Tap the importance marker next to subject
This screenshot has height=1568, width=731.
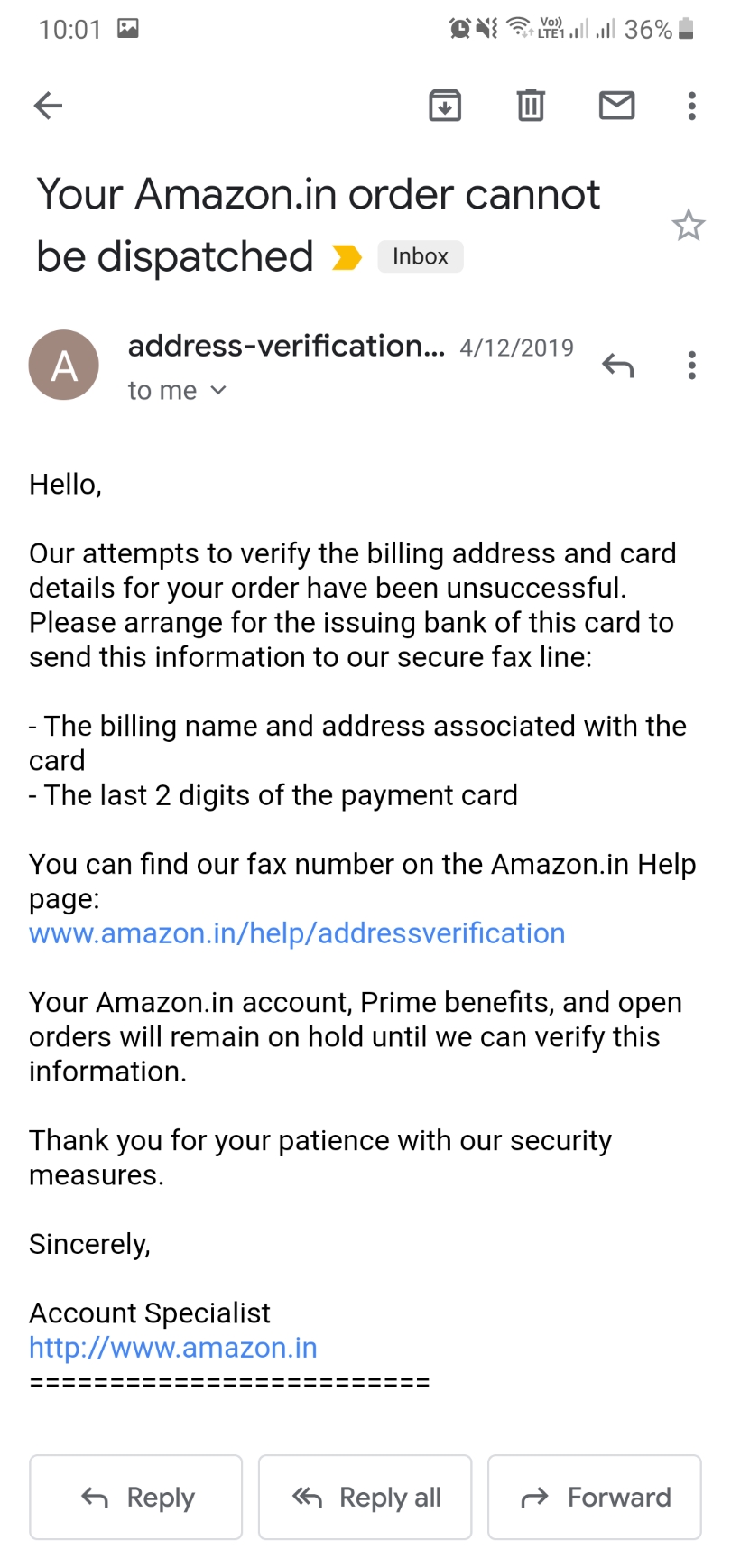[x=347, y=258]
